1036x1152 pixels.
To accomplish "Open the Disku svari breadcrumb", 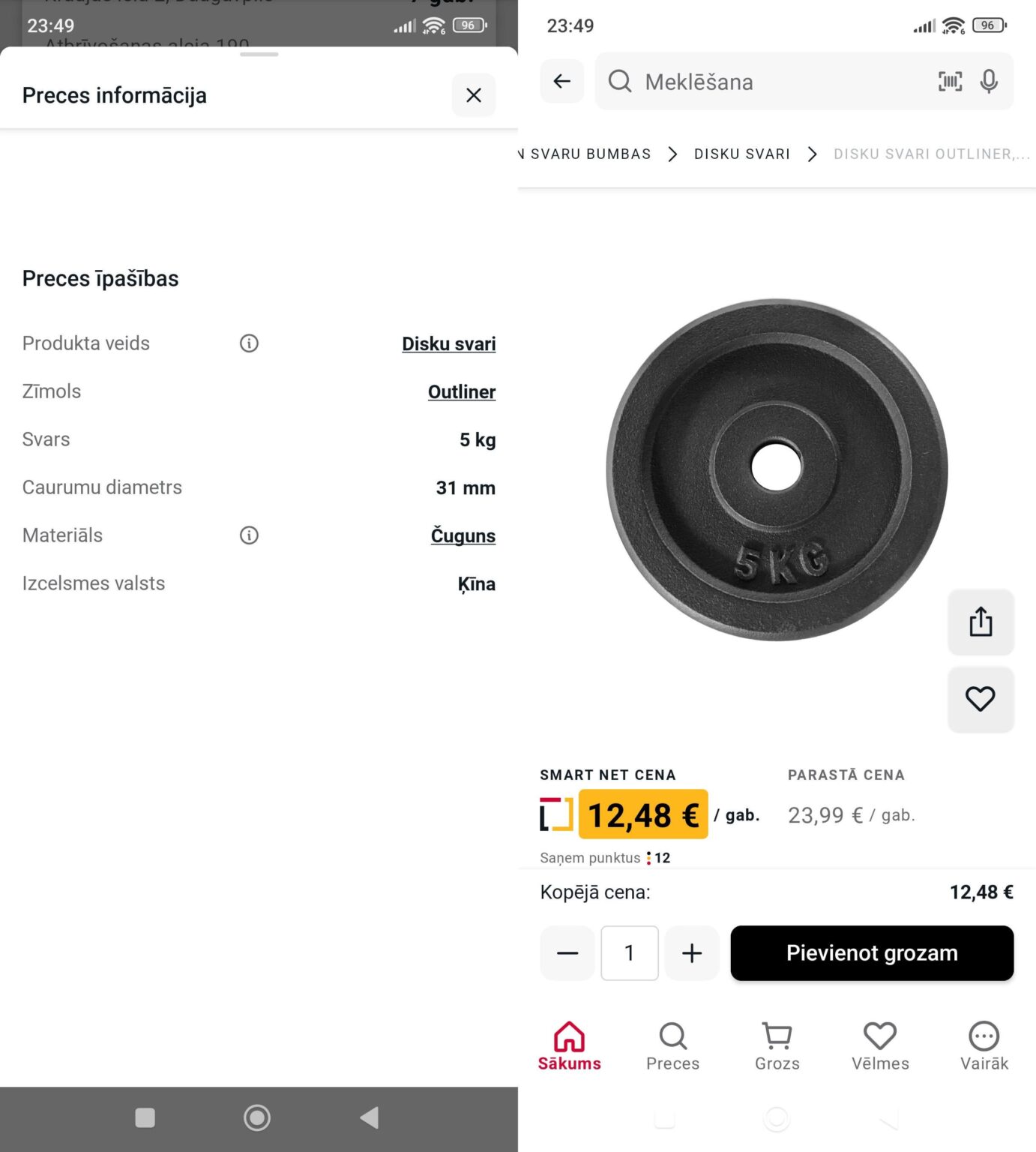I will (741, 154).
